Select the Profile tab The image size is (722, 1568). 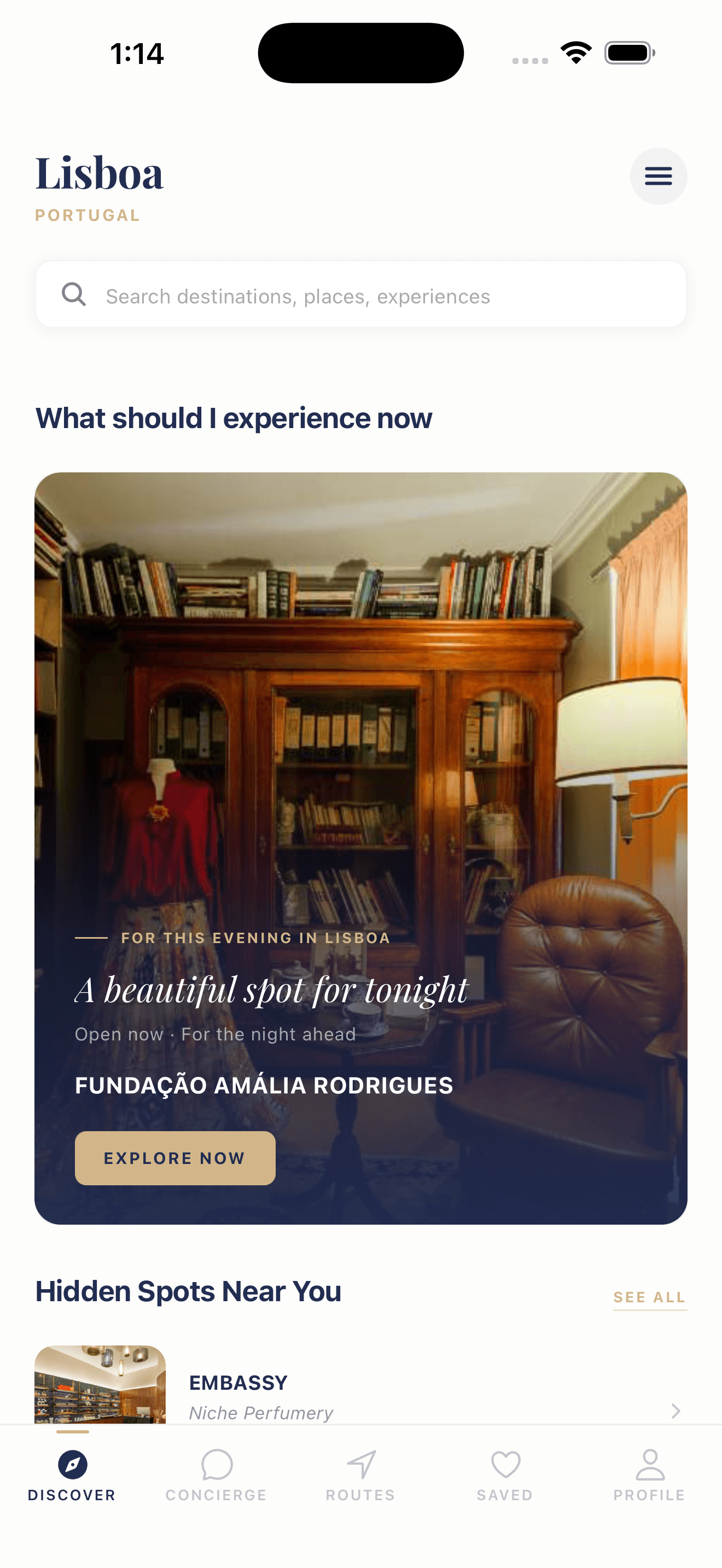point(649,1475)
